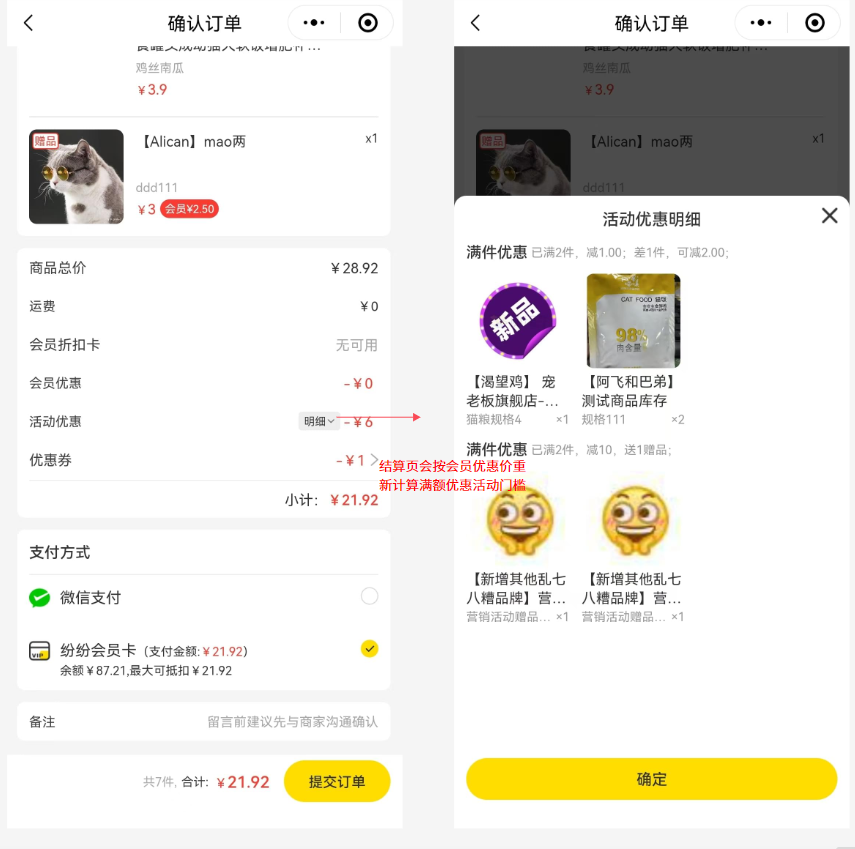Uncheck the 纷纷会员卡 payment option
The width and height of the screenshot is (855, 849).
tap(369, 649)
